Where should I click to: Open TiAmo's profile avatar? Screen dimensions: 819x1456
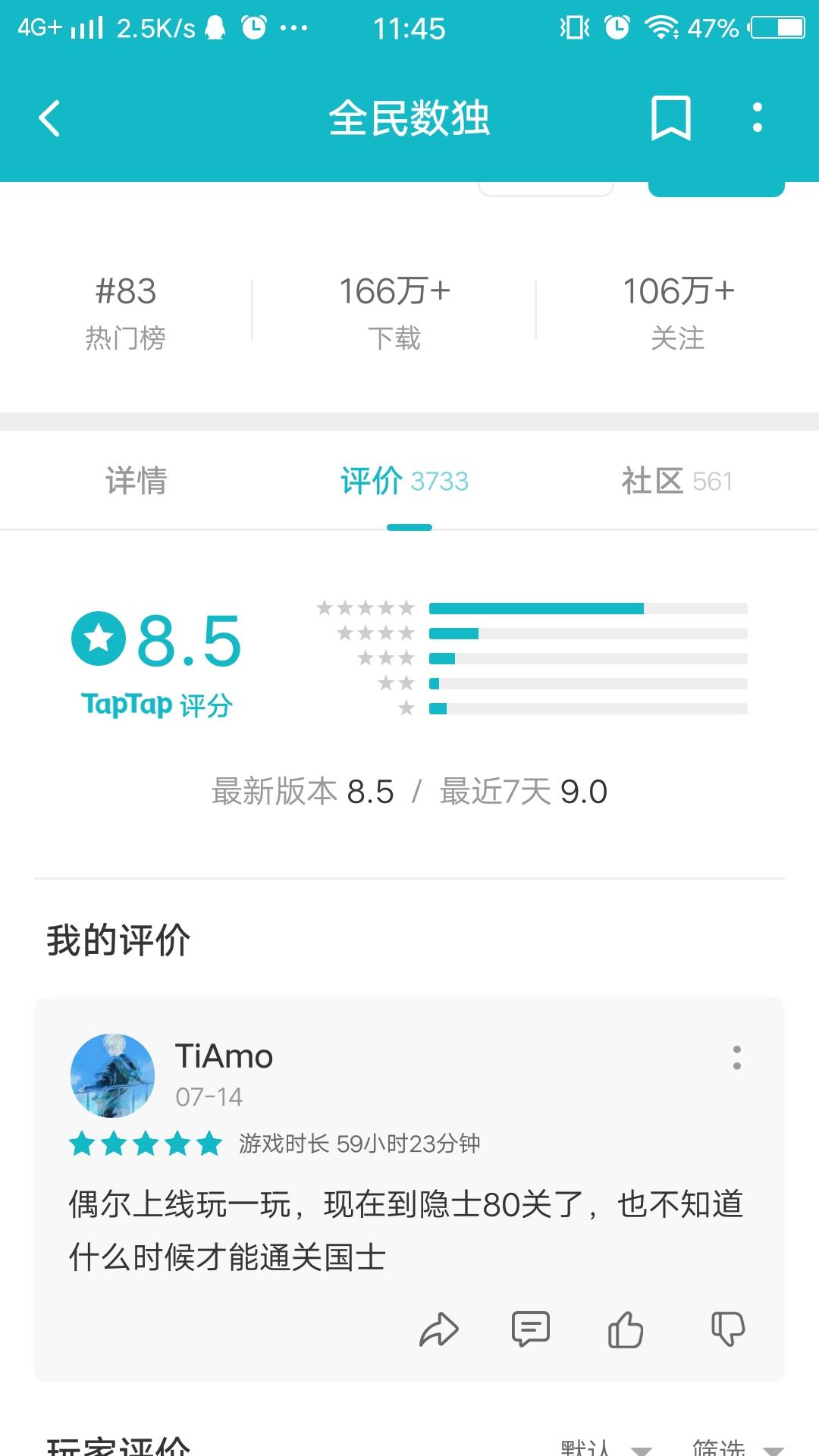click(x=112, y=1075)
